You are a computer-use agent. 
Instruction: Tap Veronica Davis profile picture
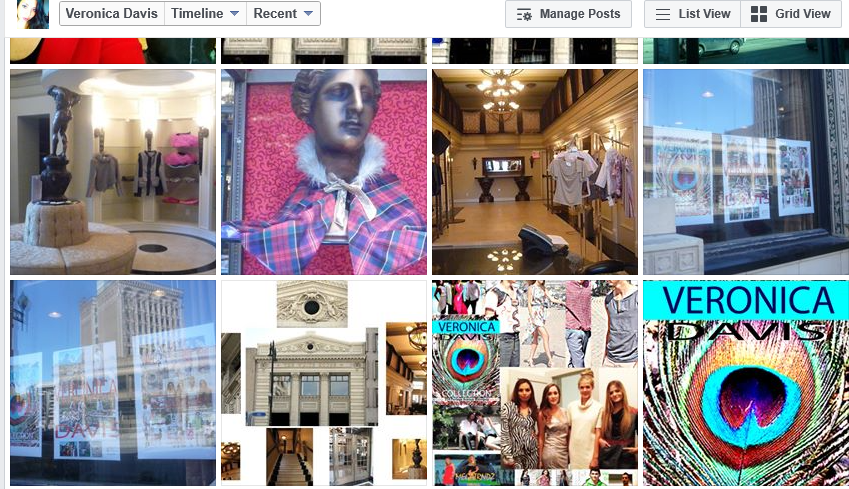coord(32,14)
